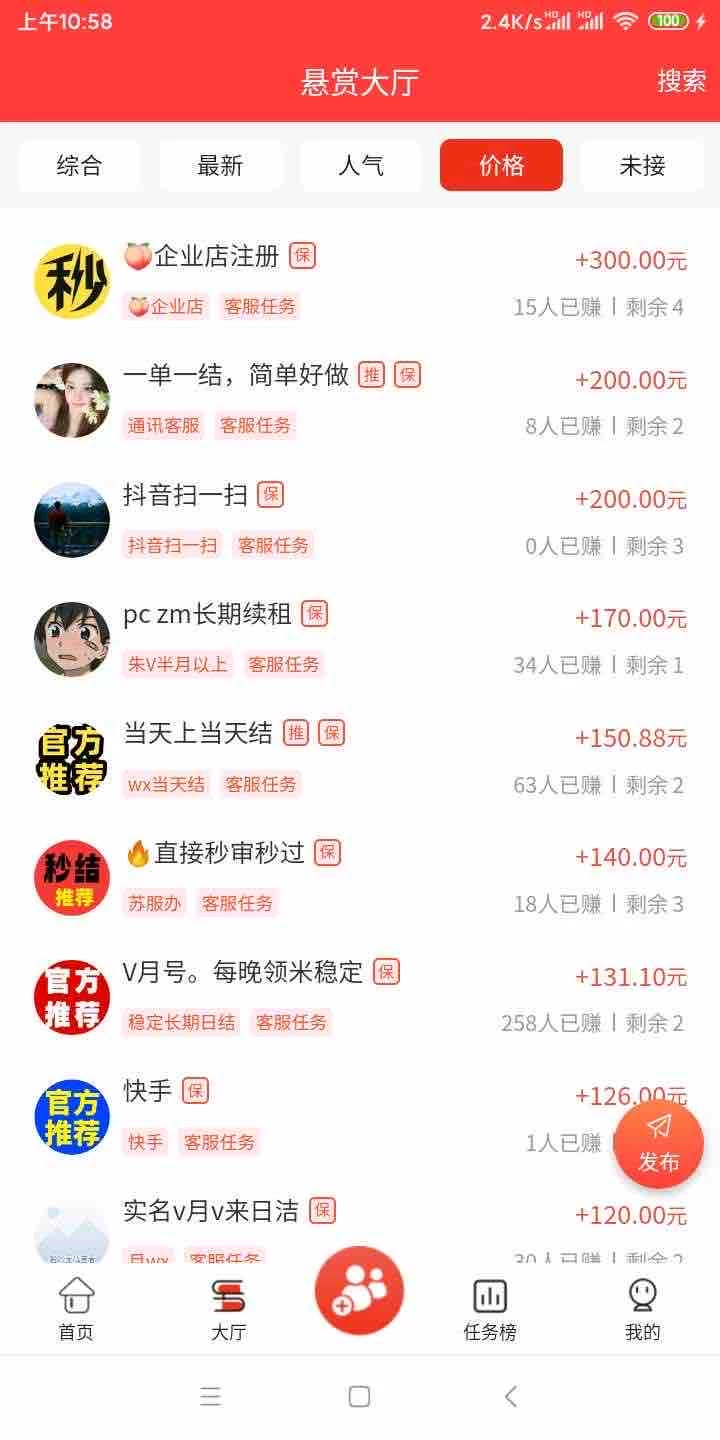Choose the 价格 filter tab
Screen dimensions: 720x1440
[x=501, y=165]
